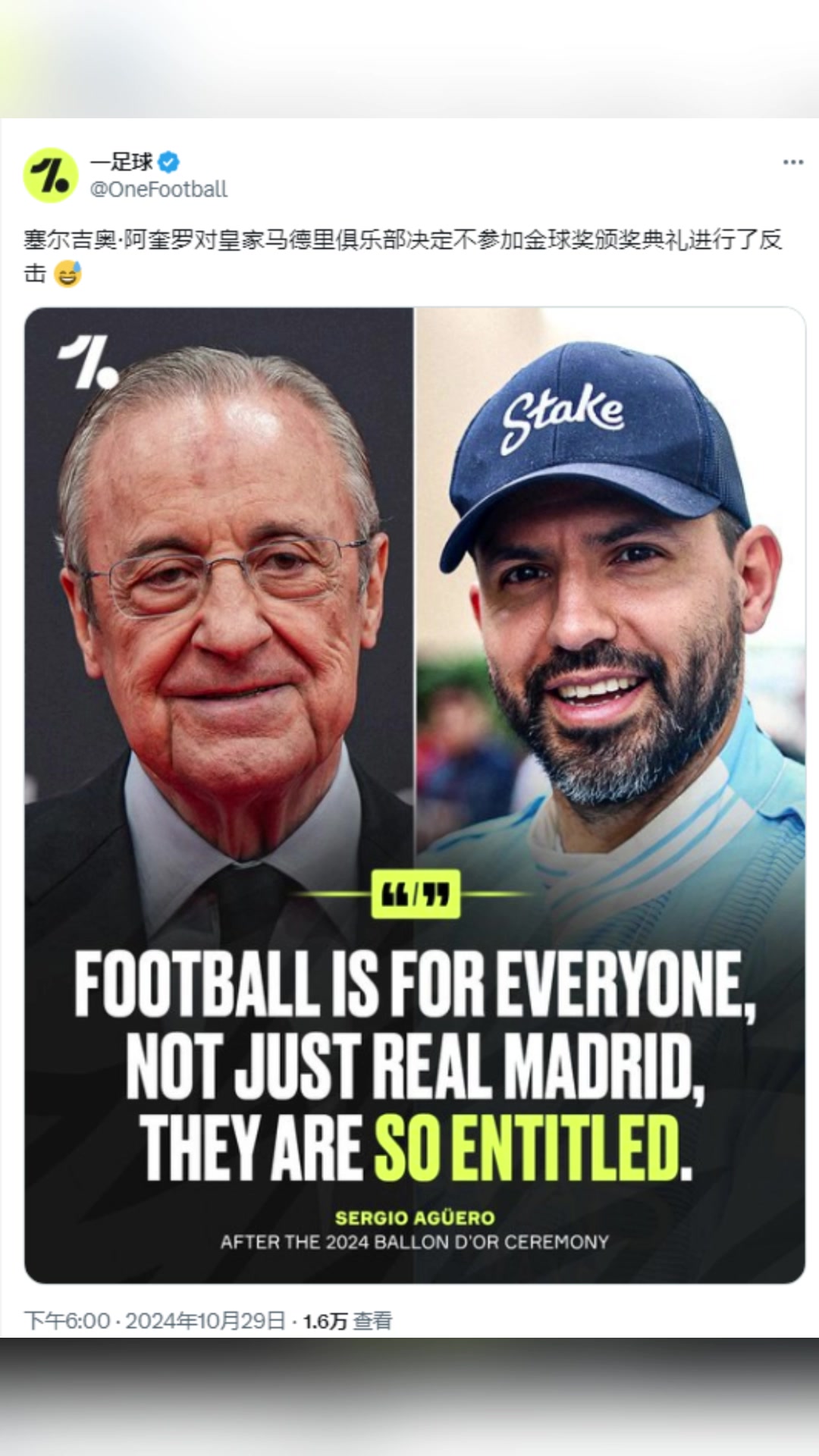Open the OneFootball profile avatar

point(50,175)
